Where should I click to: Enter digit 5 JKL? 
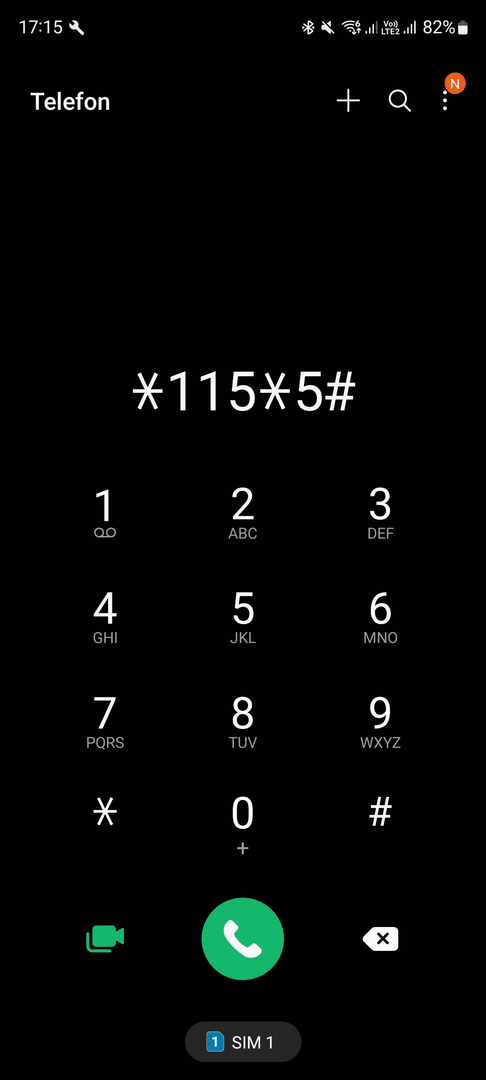click(242, 618)
